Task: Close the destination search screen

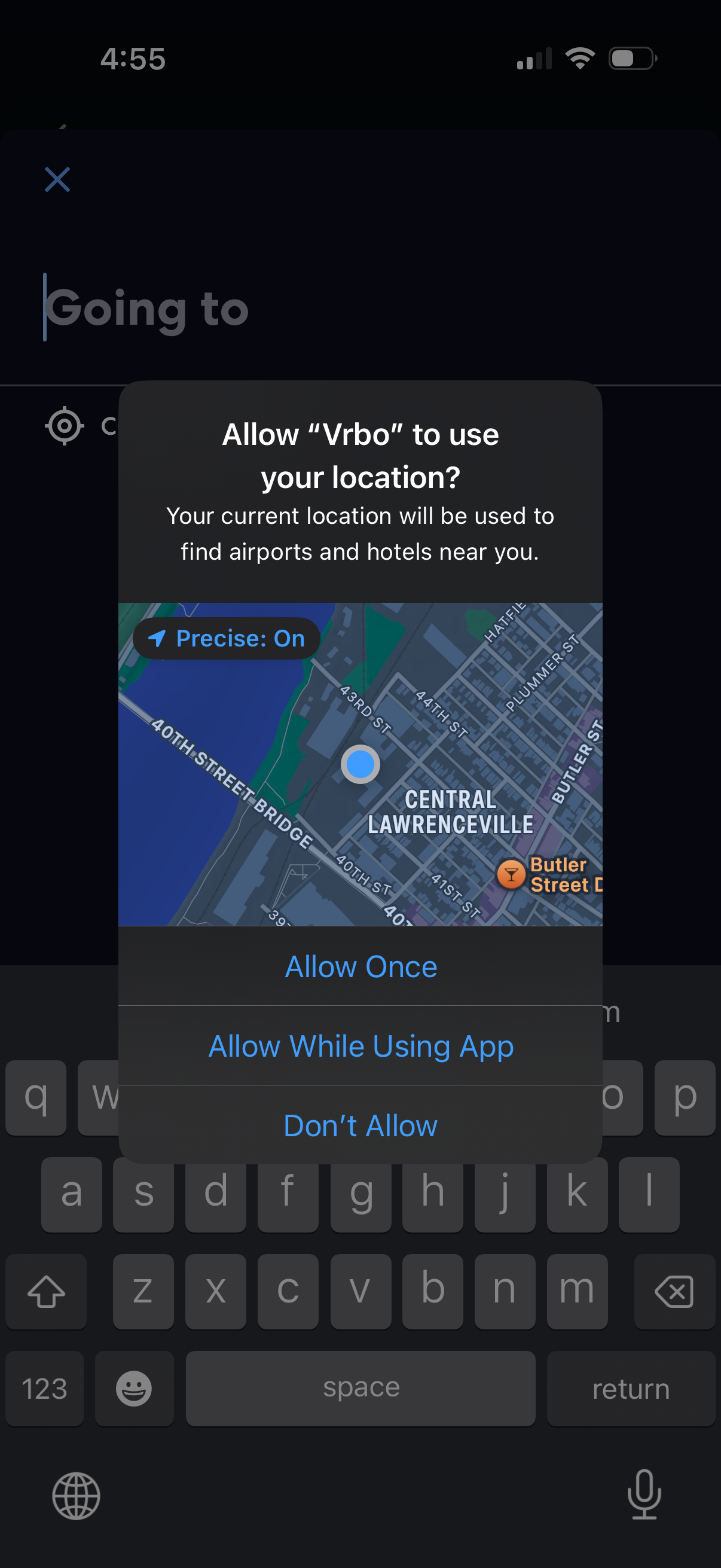Action: (x=56, y=179)
